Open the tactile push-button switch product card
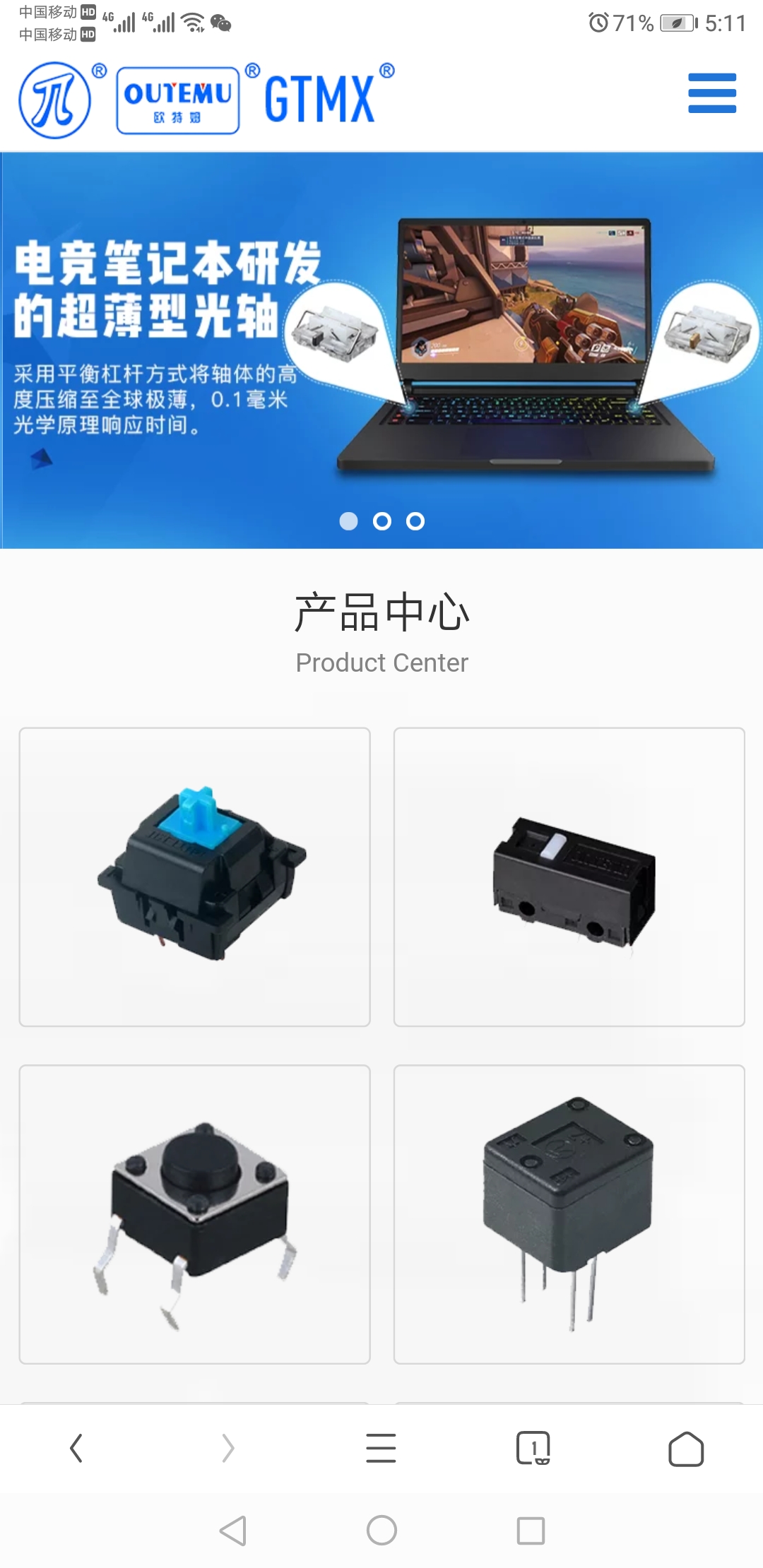Screen dimensions: 763x1568 195,1214
